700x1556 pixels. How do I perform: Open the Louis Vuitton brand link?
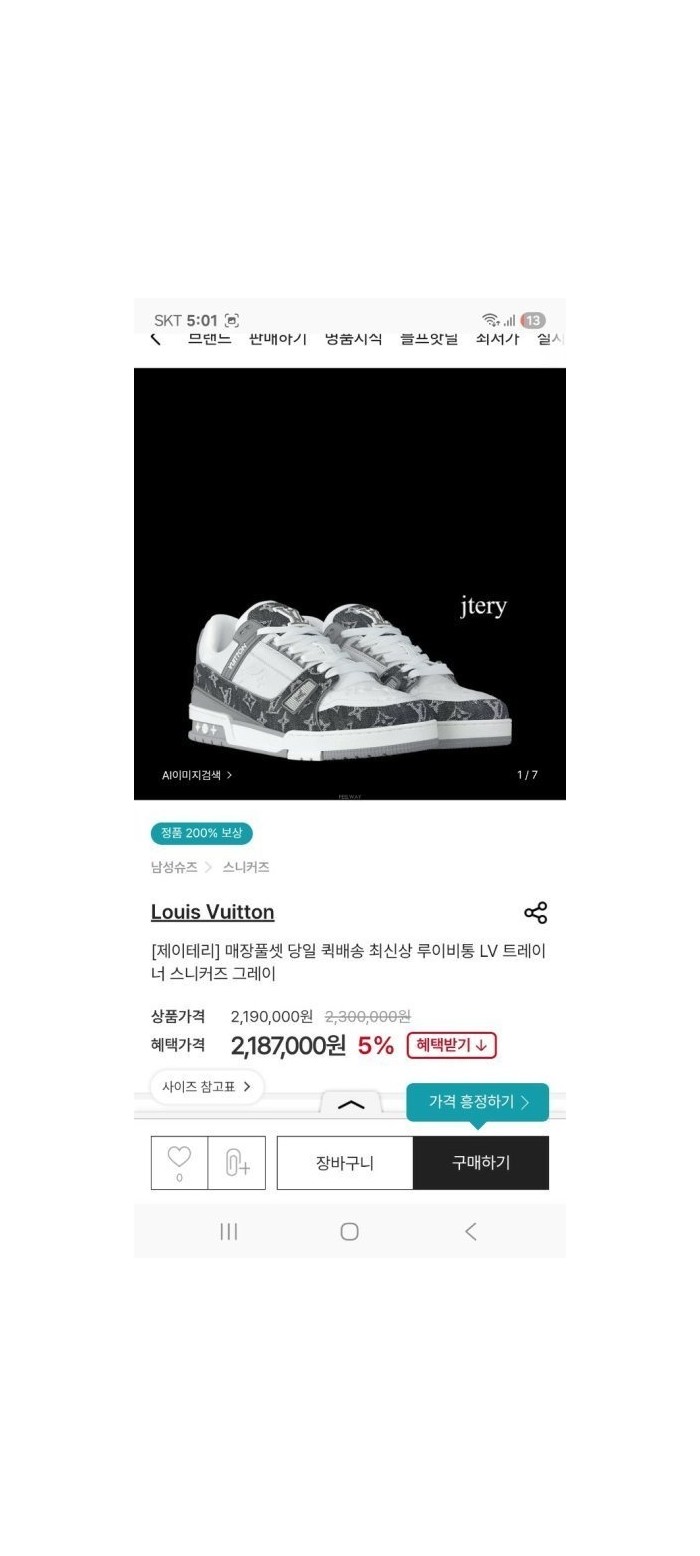click(212, 912)
